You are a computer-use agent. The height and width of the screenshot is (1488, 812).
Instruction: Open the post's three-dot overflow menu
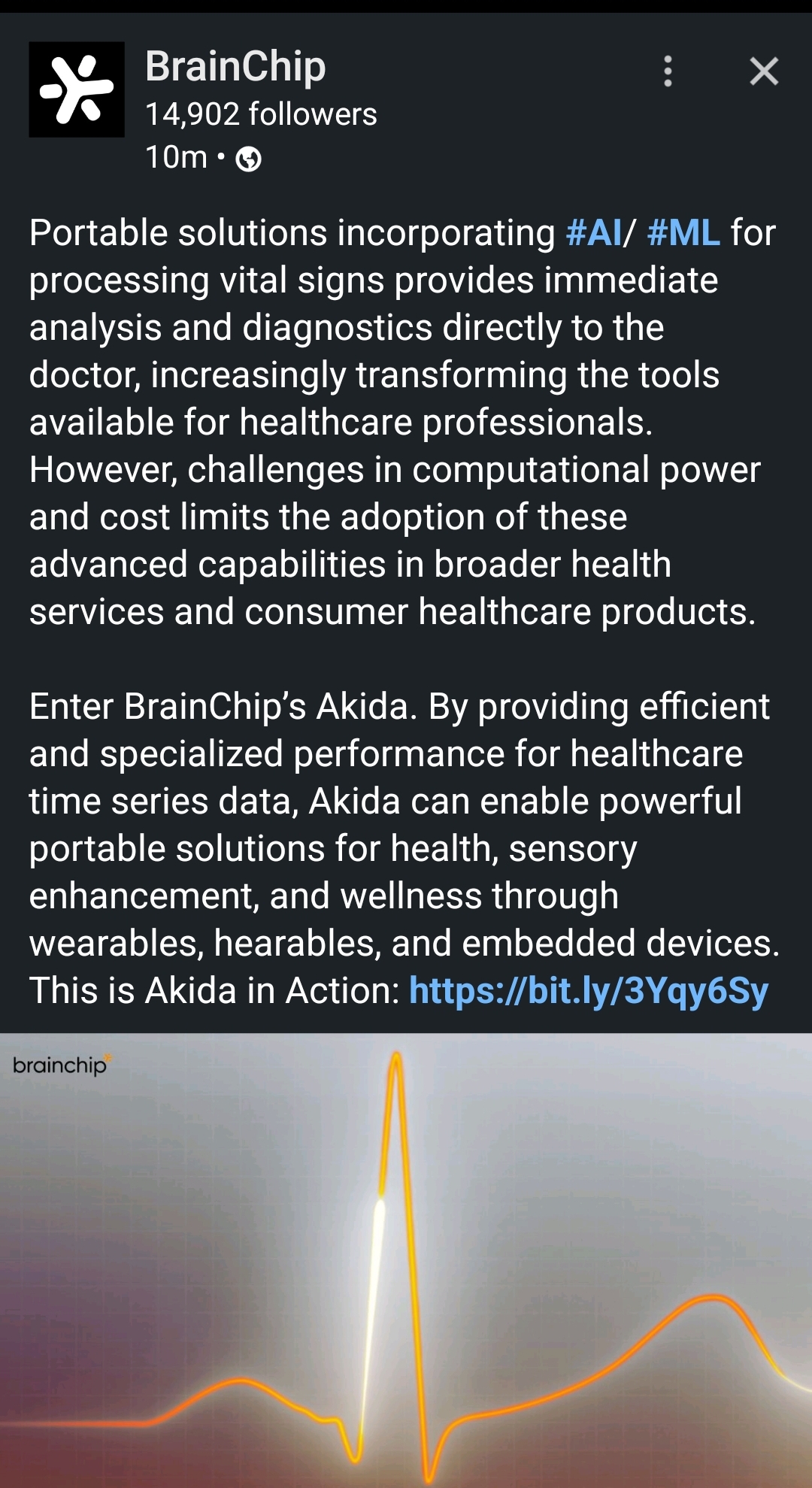668,71
